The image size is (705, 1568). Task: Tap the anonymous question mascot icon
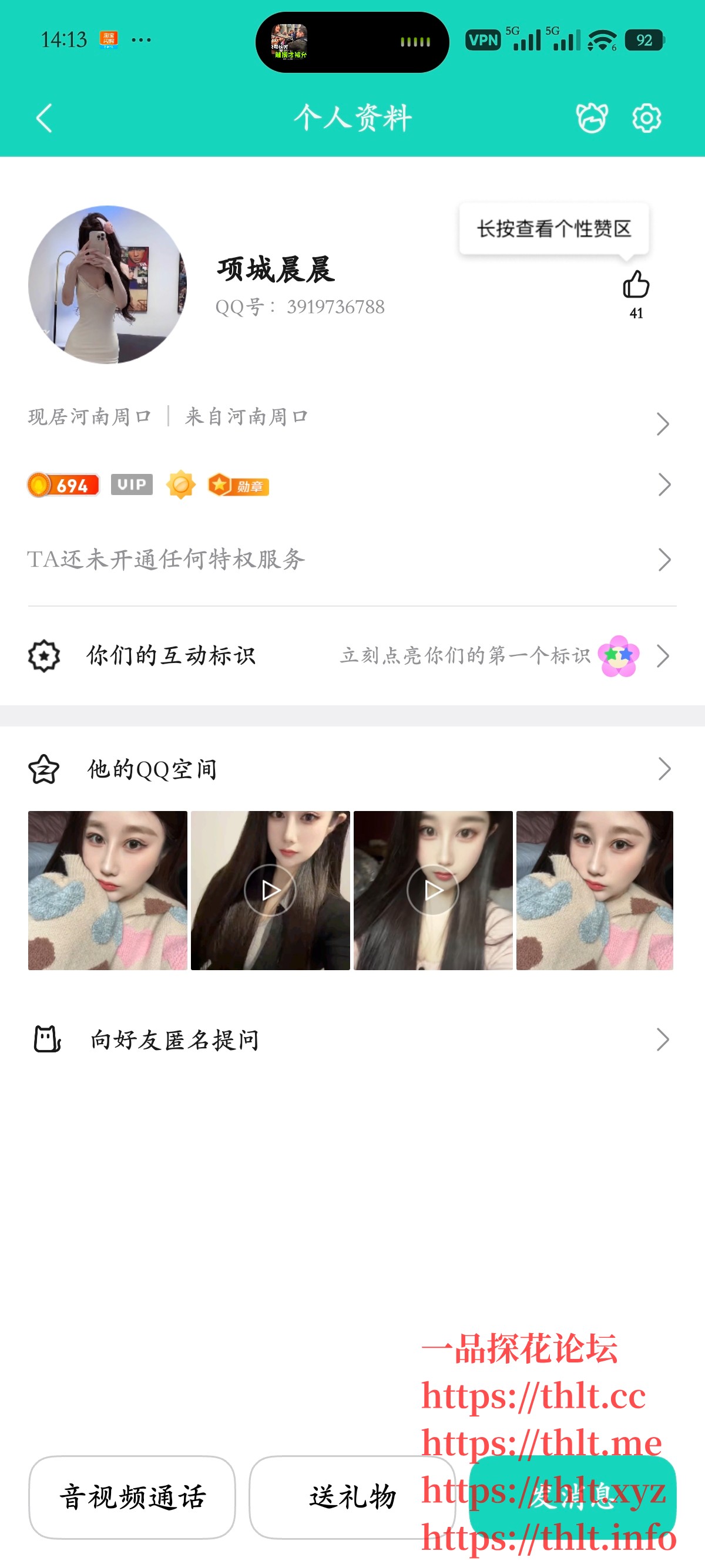click(x=46, y=1039)
